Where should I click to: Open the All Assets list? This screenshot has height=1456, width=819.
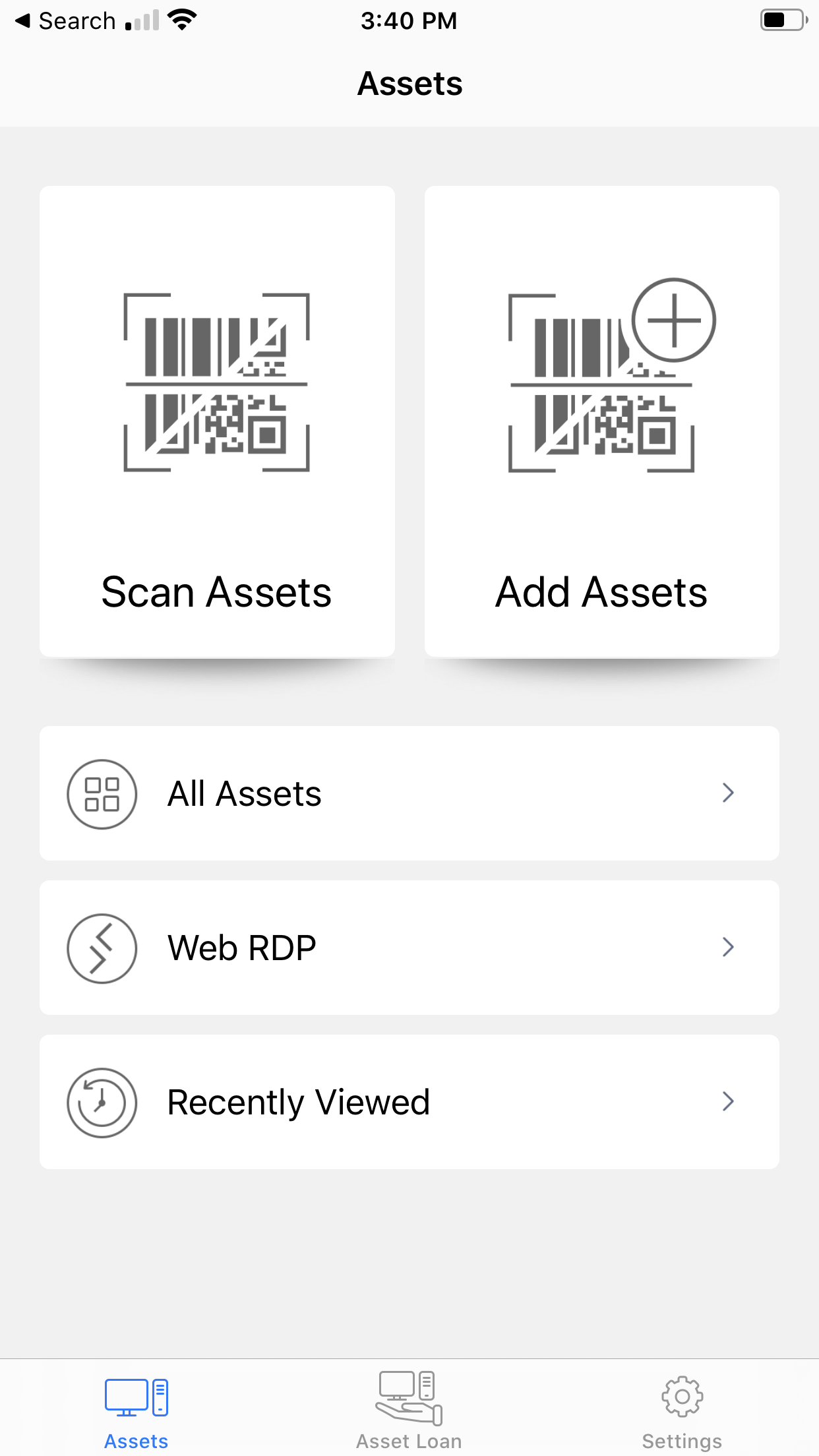(x=409, y=793)
